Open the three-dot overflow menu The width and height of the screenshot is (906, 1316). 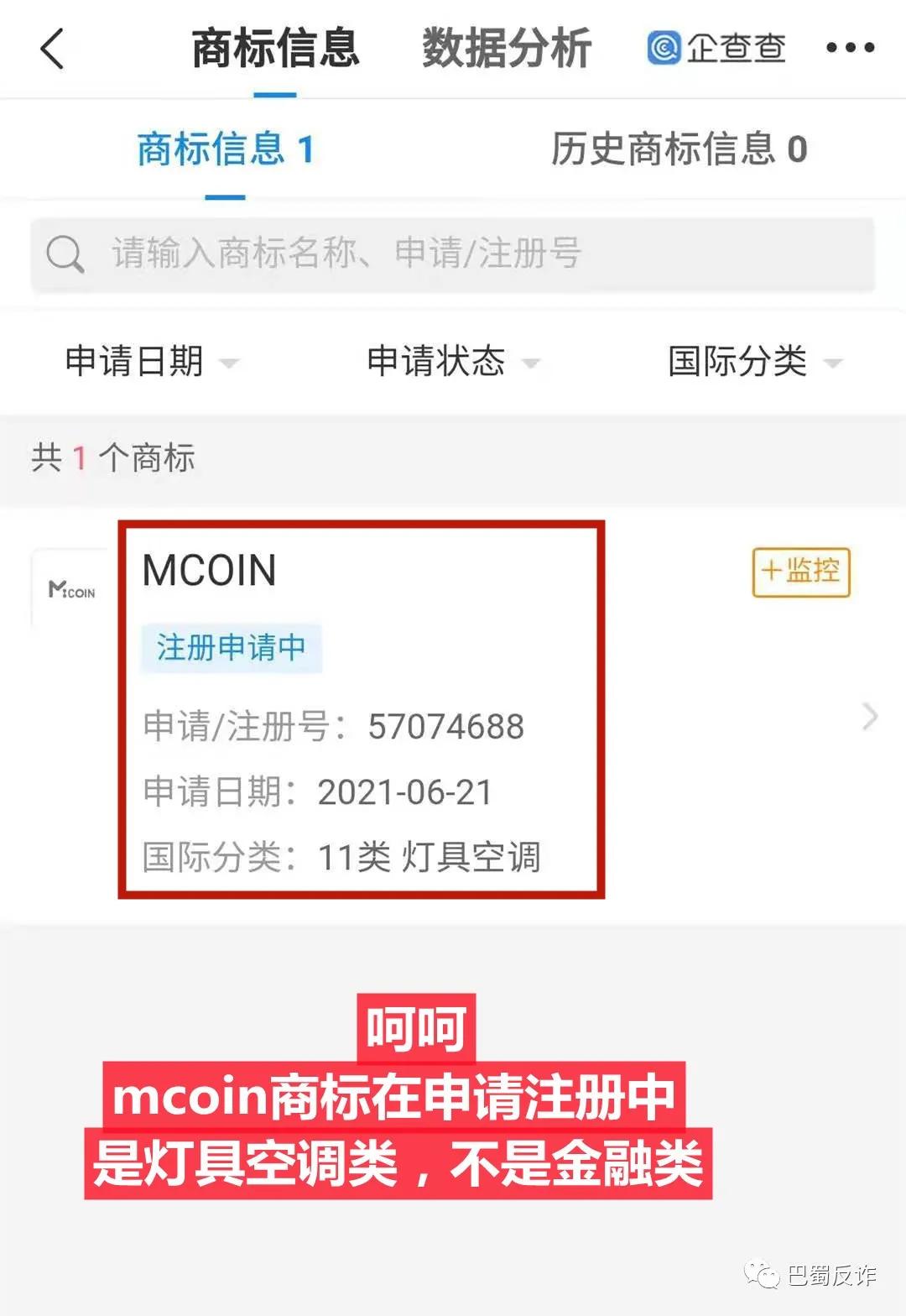pos(850,48)
